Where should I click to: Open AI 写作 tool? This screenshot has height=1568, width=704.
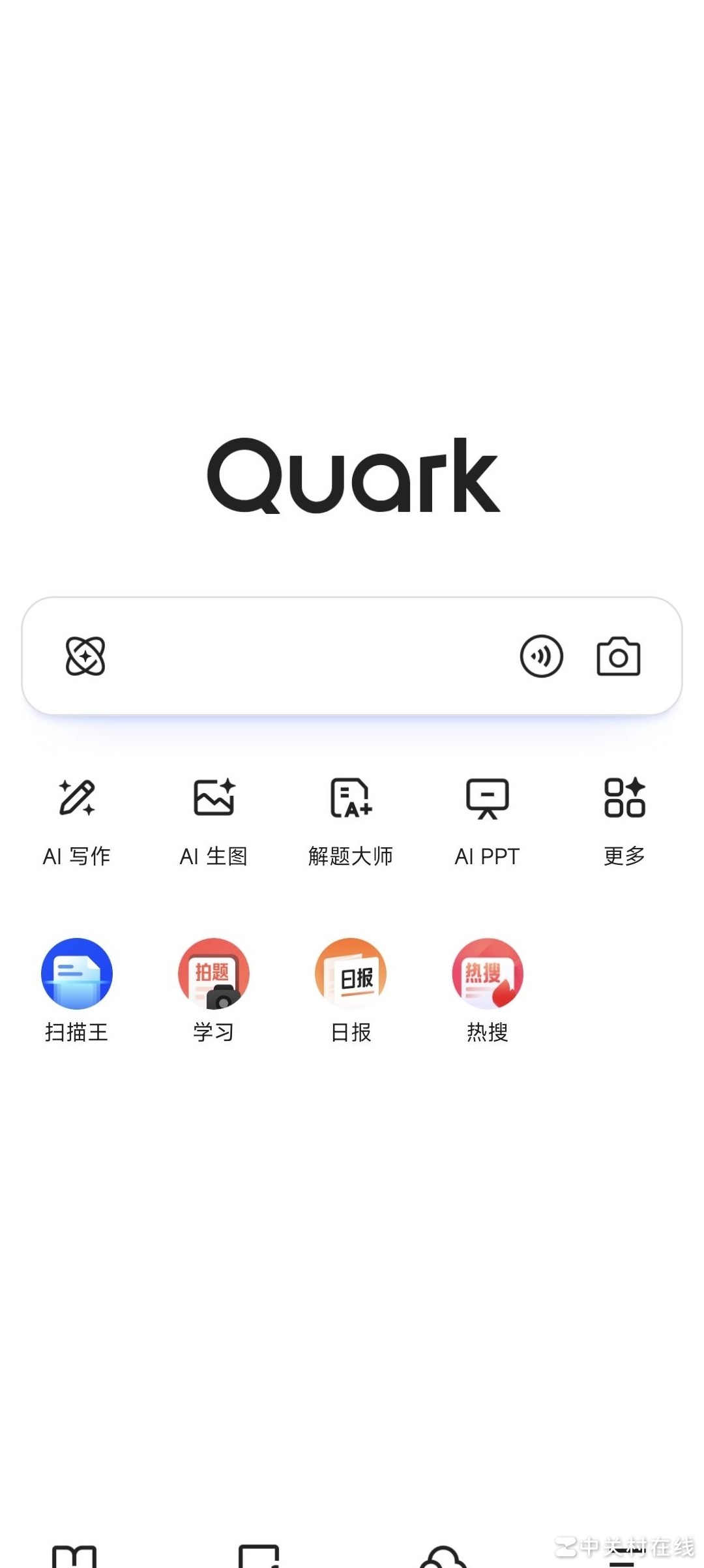76,821
